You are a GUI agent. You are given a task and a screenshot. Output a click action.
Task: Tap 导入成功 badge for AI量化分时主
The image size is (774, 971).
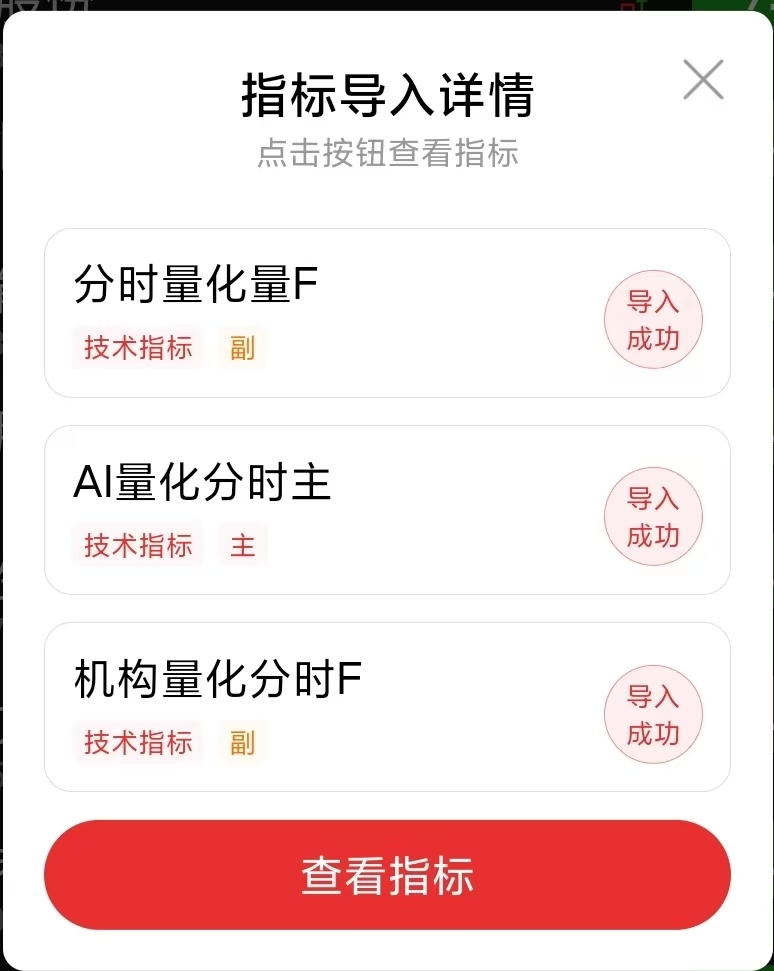coord(653,518)
